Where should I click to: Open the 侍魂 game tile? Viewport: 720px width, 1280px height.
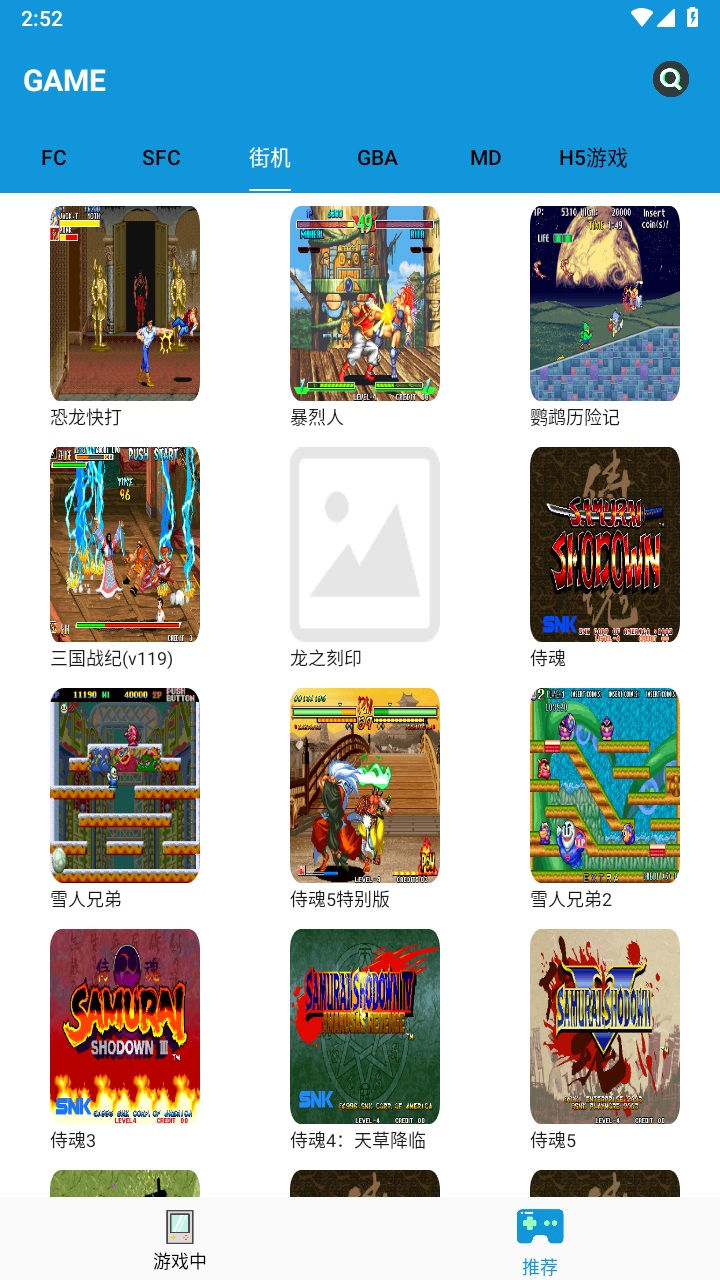605,545
